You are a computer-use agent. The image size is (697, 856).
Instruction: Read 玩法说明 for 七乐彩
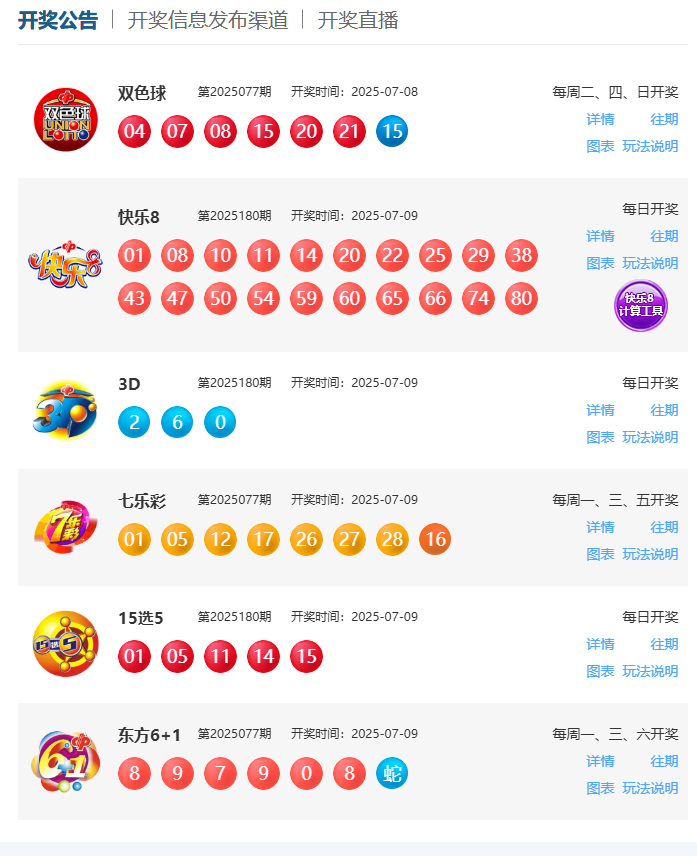pyautogui.click(x=650, y=554)
